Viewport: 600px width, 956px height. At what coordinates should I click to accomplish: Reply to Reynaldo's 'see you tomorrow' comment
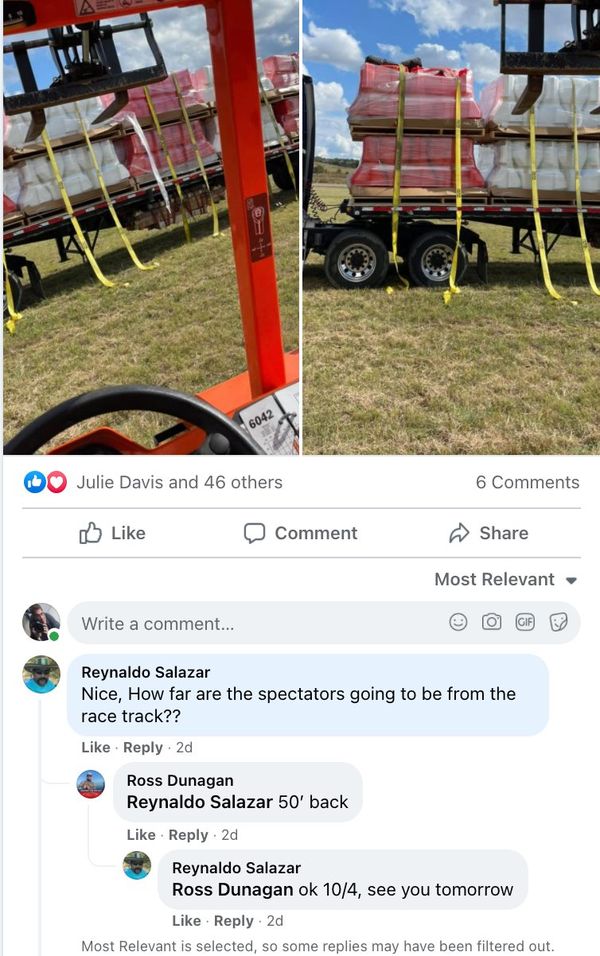coord(233,920)
